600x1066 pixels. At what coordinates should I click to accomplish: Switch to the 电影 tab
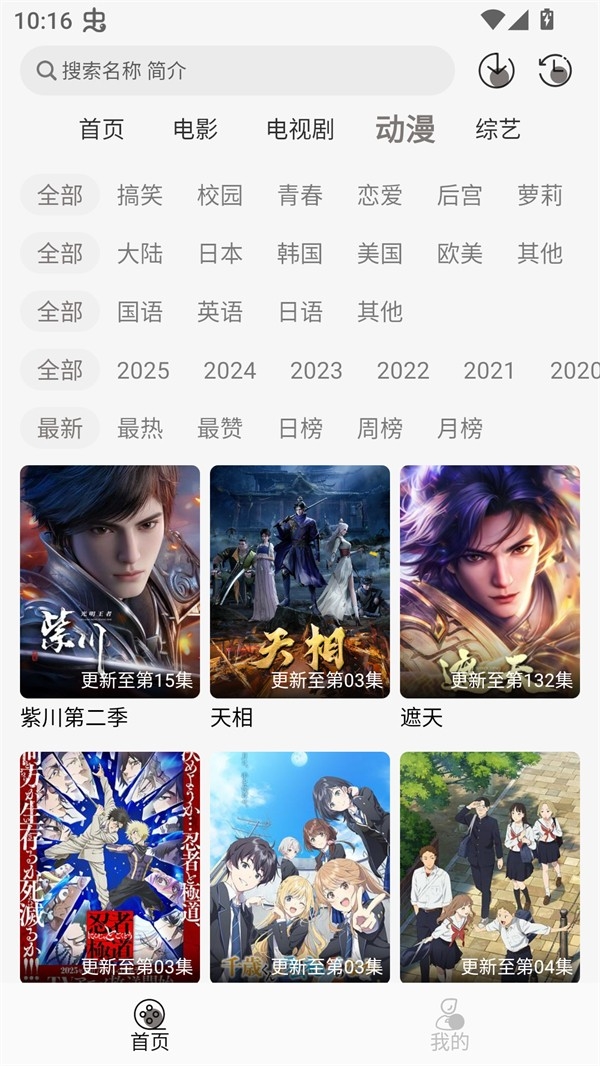point(195,129)
